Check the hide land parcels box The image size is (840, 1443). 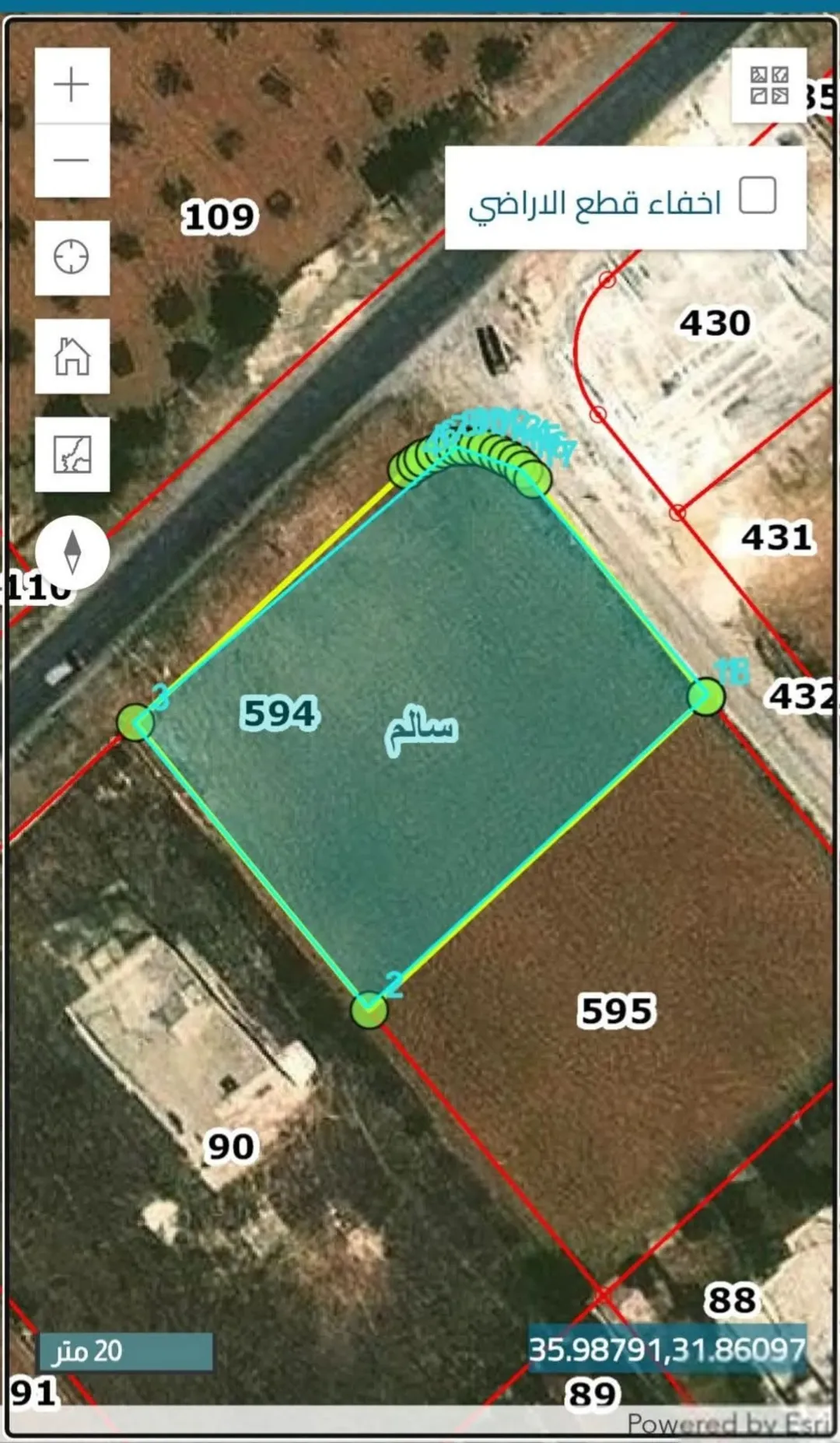[758, 194]
